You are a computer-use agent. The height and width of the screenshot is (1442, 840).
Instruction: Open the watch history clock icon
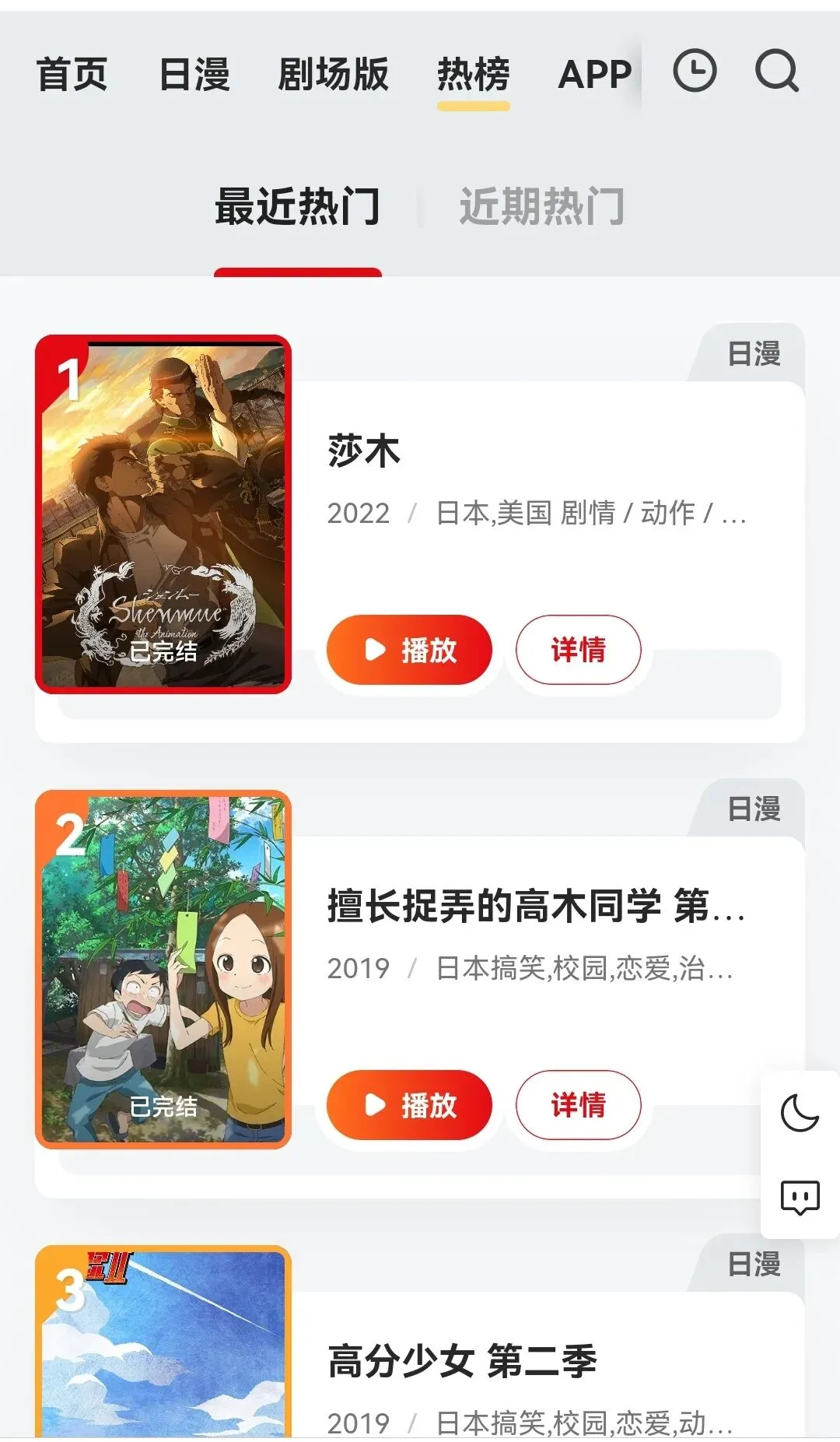pyautogui.click(x=694, y=72)
